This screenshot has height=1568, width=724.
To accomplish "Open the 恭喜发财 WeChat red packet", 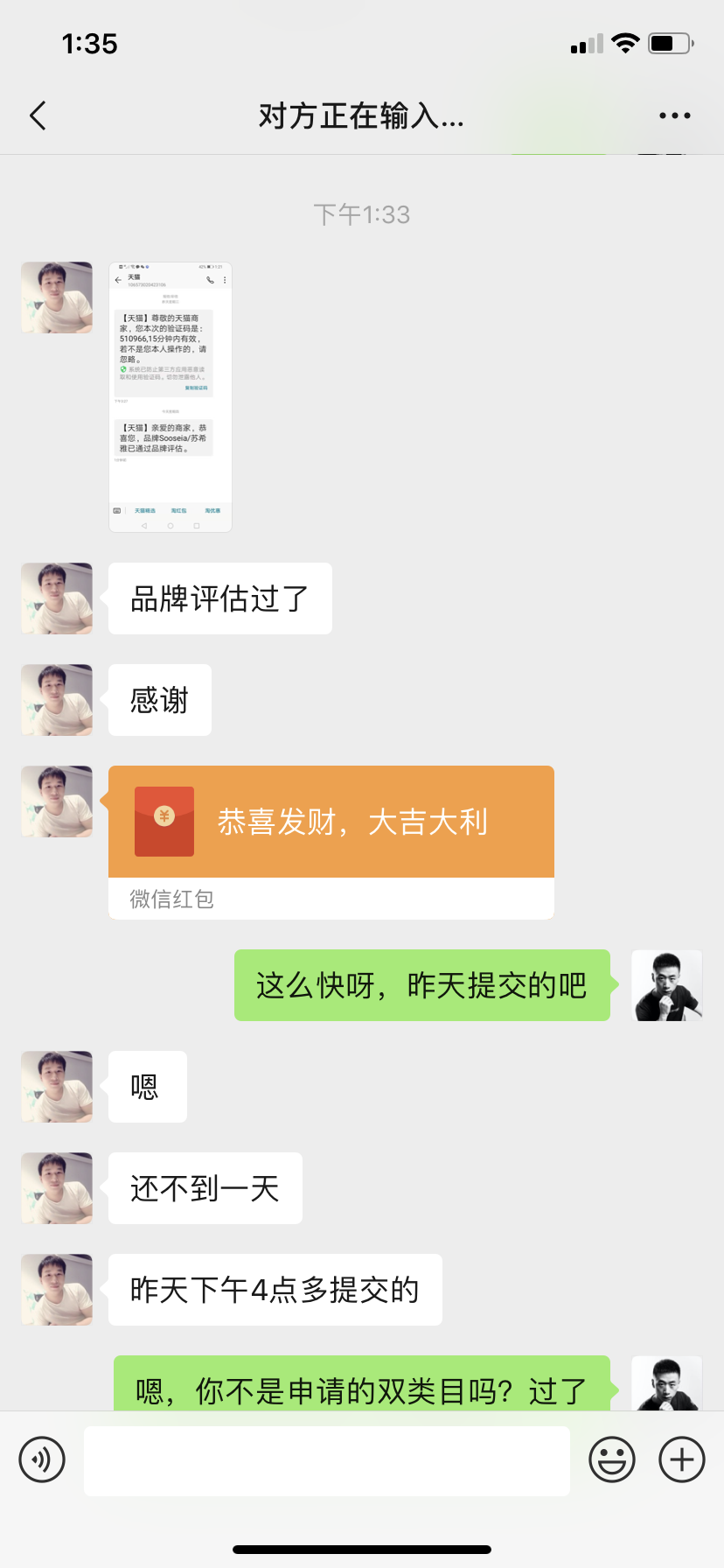I will pyautogui.click(x=331, y=822).
